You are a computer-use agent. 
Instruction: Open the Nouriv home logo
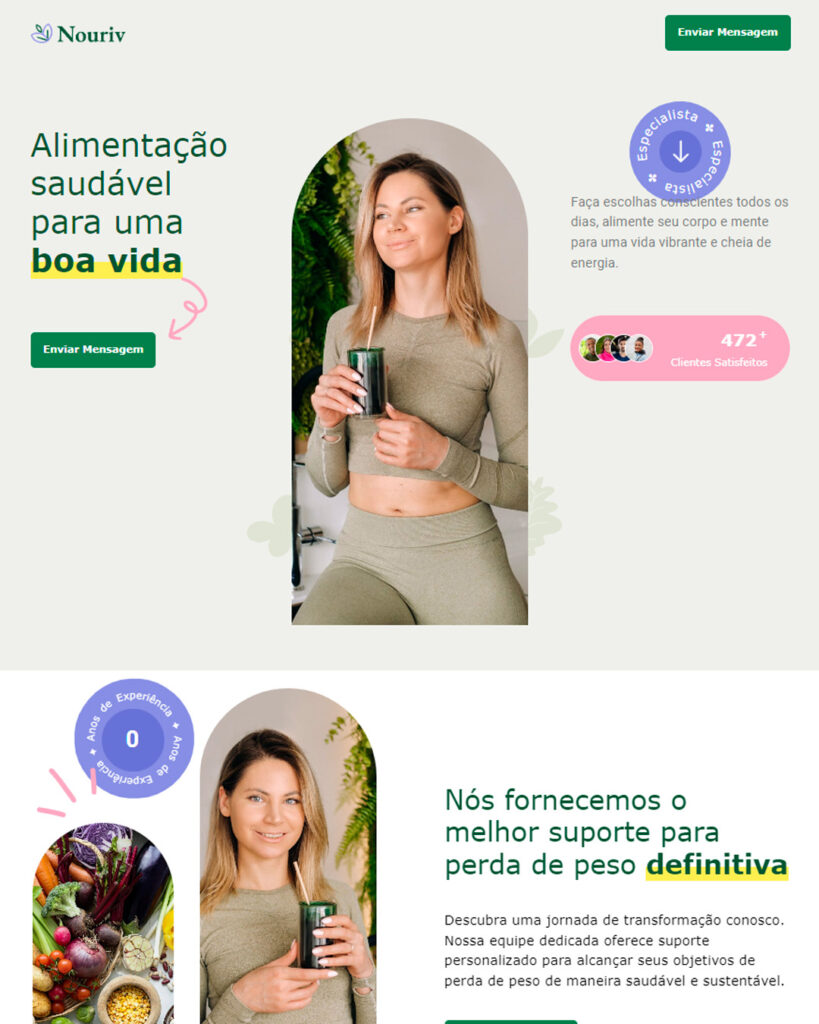tap(78, 34)
